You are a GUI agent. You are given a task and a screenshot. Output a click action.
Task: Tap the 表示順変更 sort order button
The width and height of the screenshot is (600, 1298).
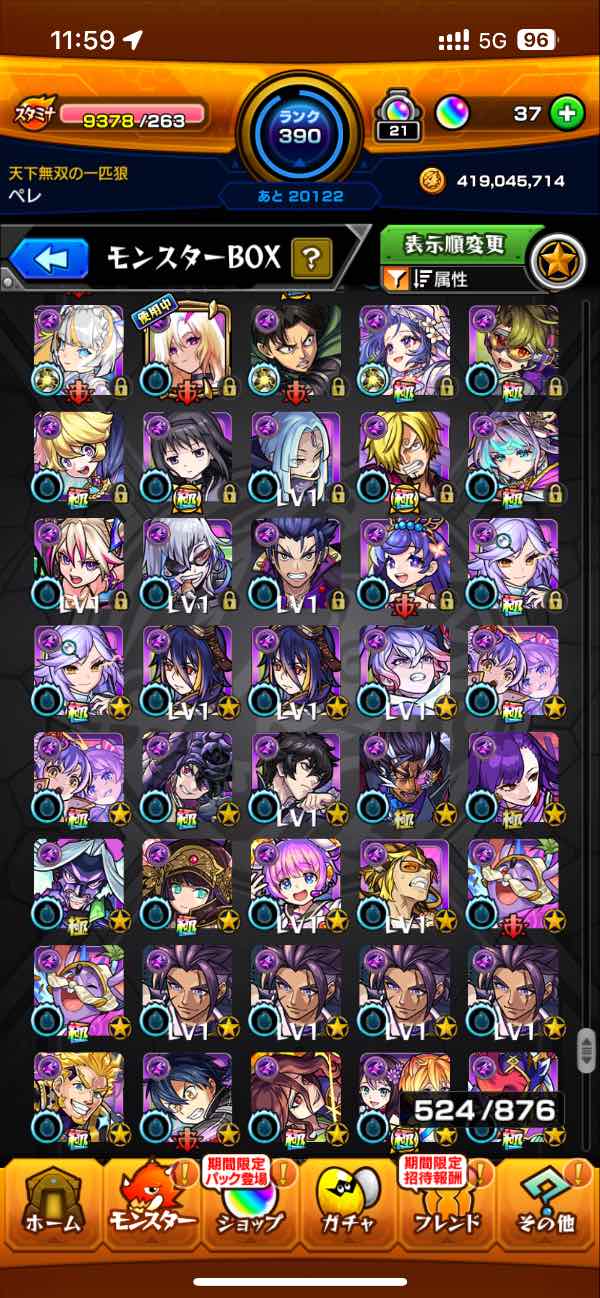[x=455, y=244]
